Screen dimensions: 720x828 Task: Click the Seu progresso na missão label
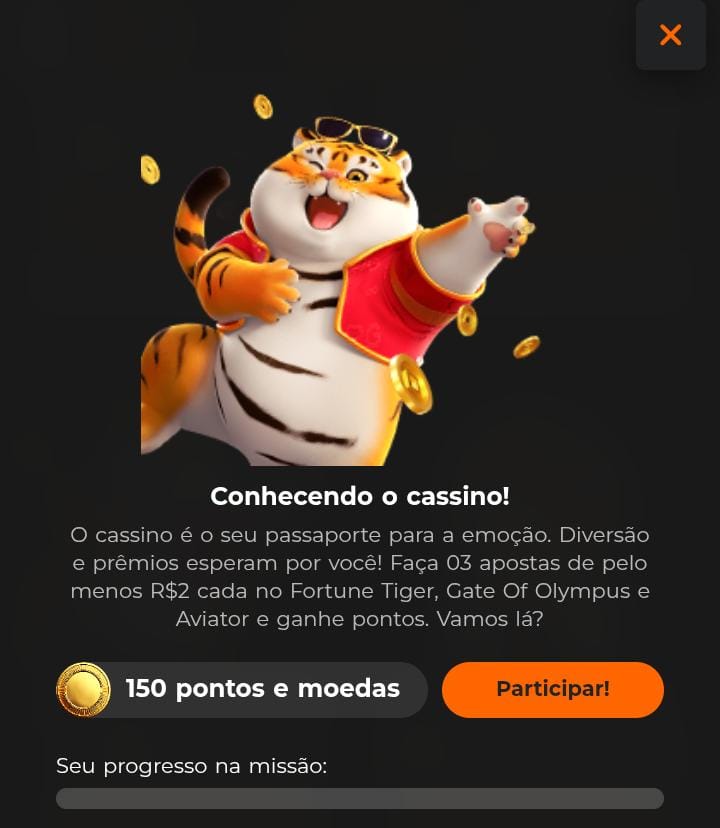tap(190, 766)
